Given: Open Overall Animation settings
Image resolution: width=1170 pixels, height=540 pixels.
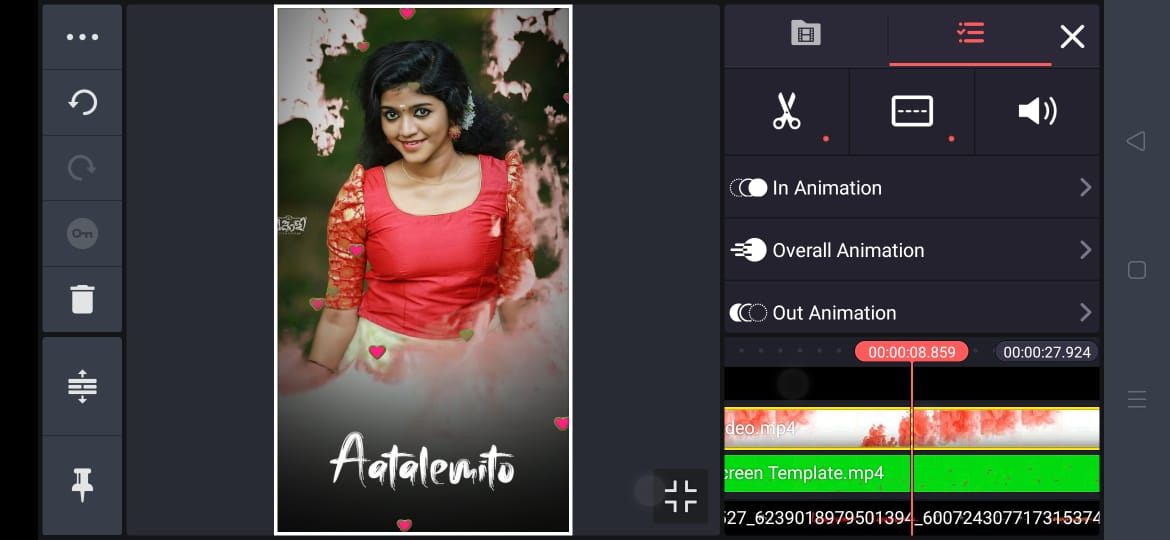Looking at the screenshot, I should 911,250.
